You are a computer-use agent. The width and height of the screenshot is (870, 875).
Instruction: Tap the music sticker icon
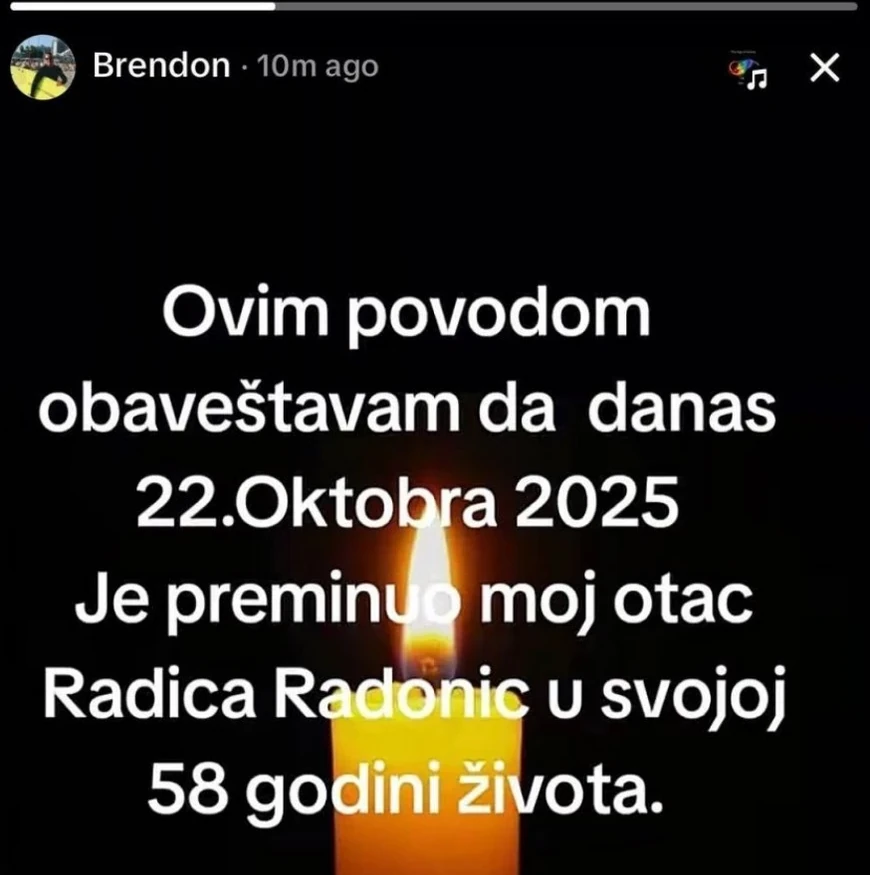748,70
